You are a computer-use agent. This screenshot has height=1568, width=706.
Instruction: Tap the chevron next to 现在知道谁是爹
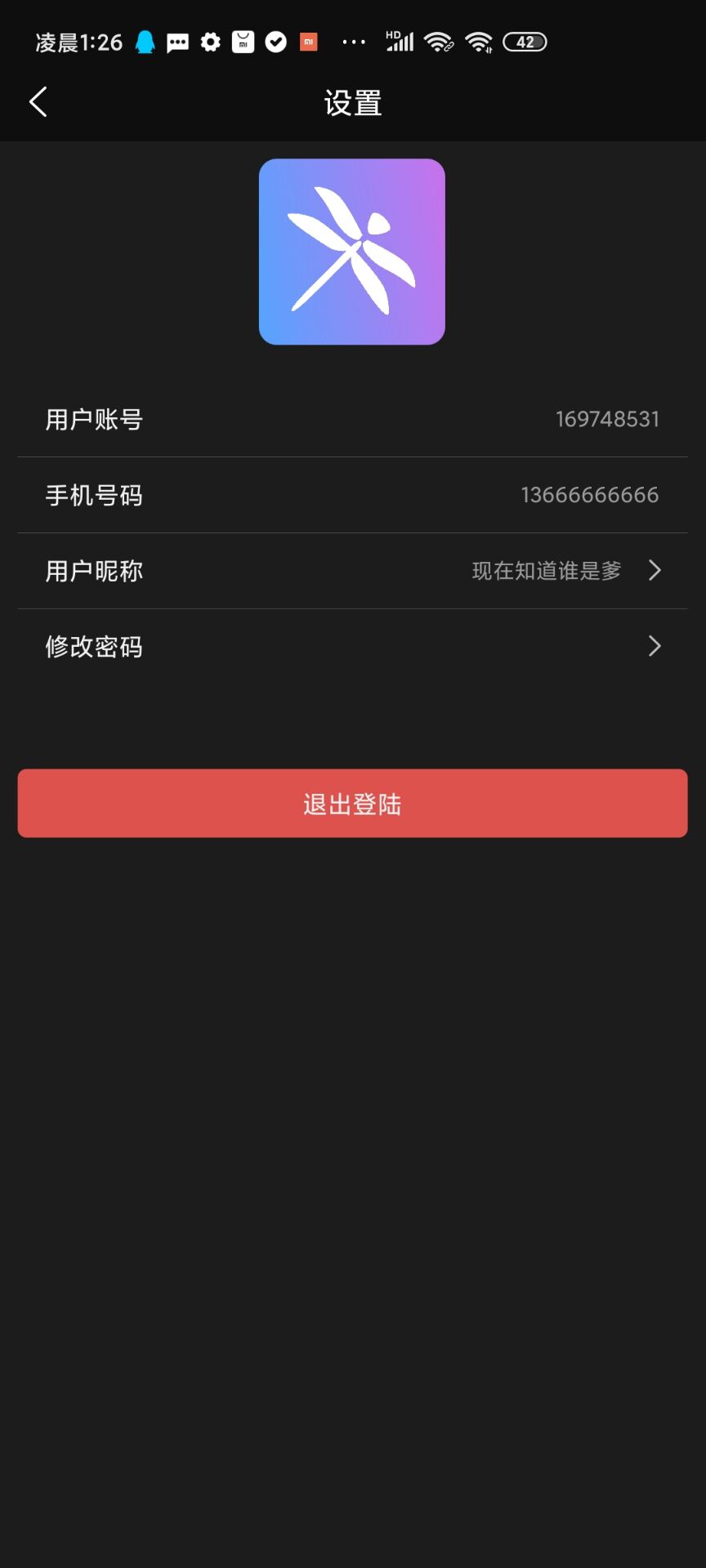[654, 570]
